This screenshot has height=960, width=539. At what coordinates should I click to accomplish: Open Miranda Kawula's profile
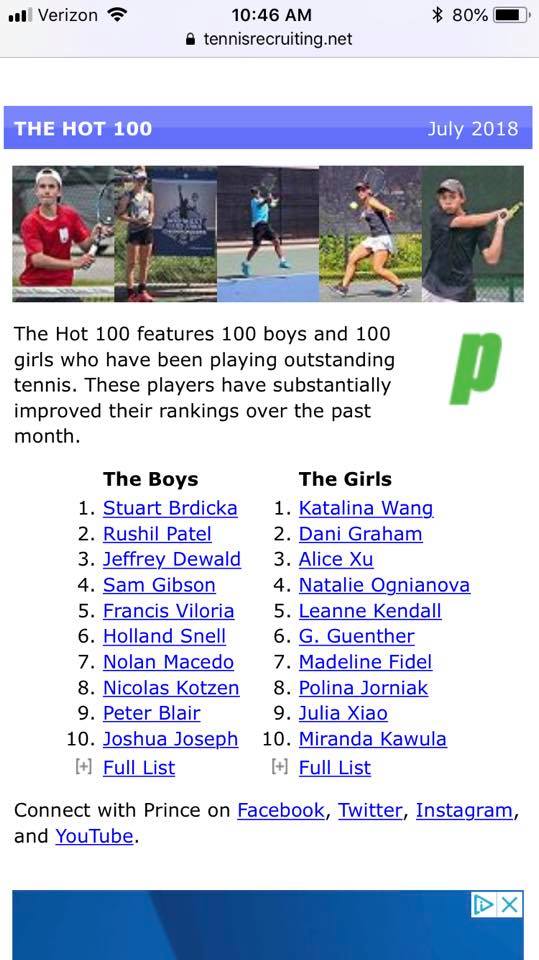[372, 739]
